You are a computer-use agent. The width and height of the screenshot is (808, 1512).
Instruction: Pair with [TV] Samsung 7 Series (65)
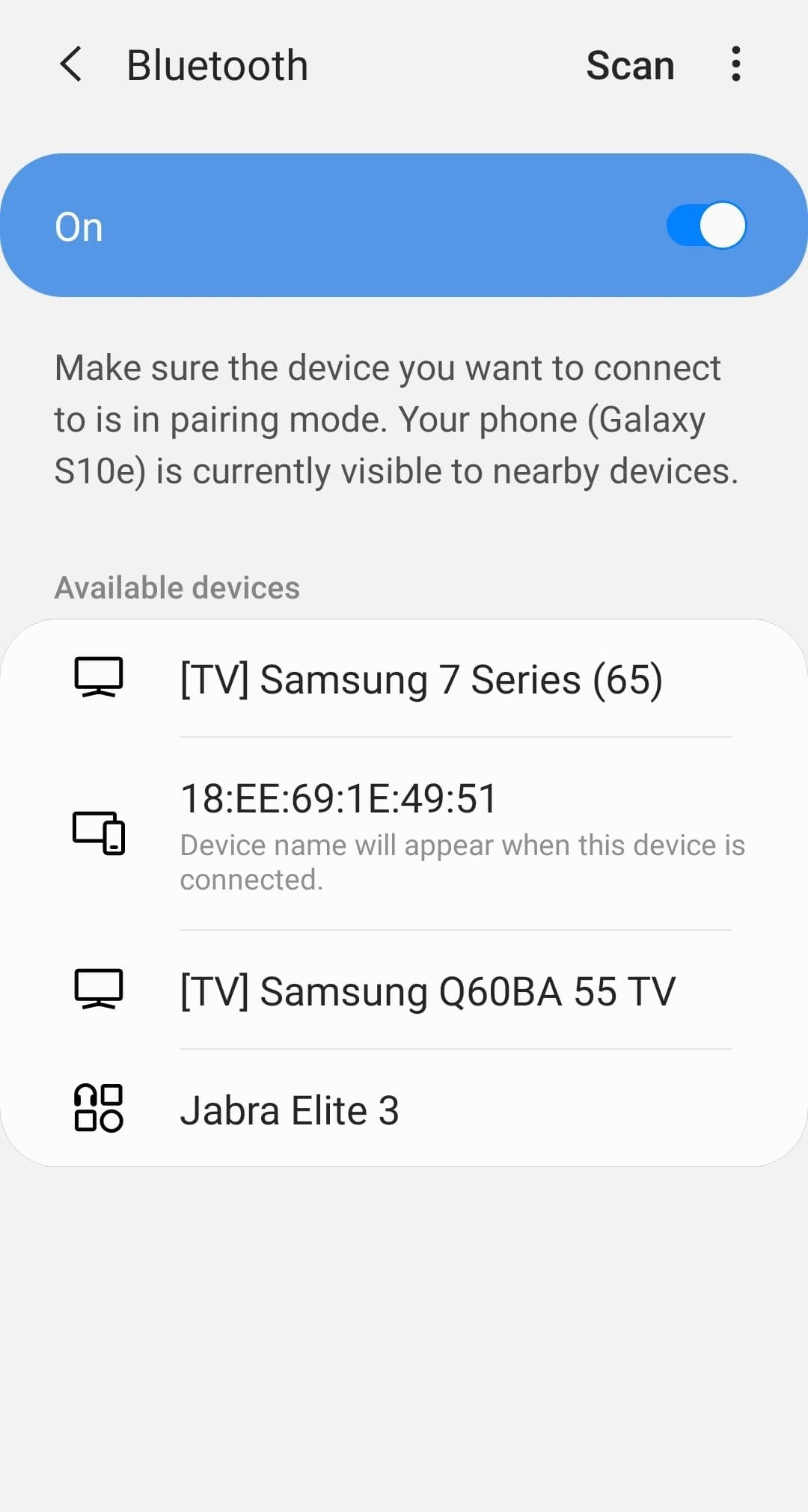(421, 679)
